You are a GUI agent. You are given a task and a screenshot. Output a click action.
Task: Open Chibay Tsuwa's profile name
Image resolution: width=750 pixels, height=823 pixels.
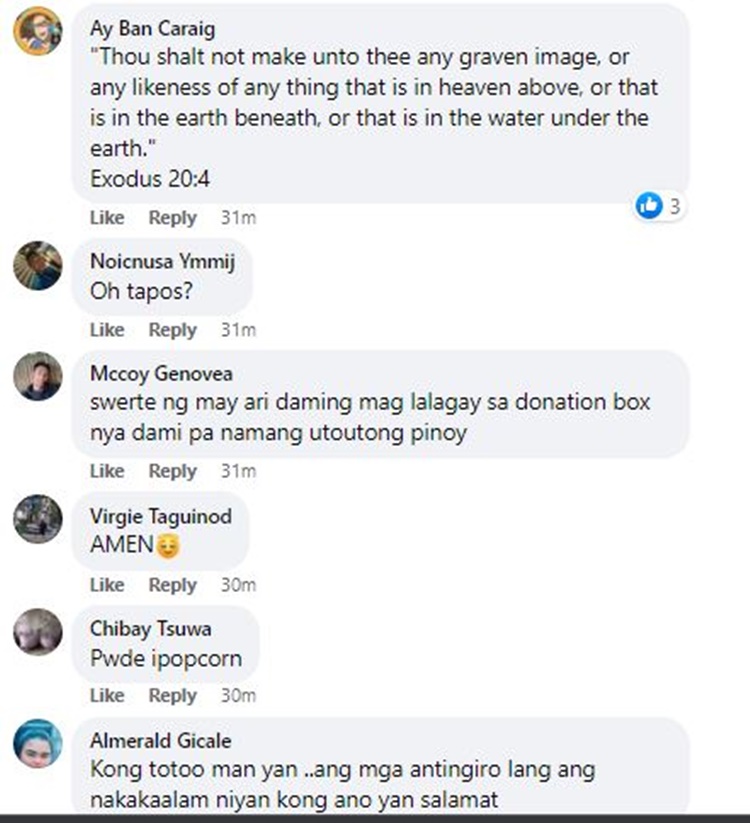coord(150,629)
